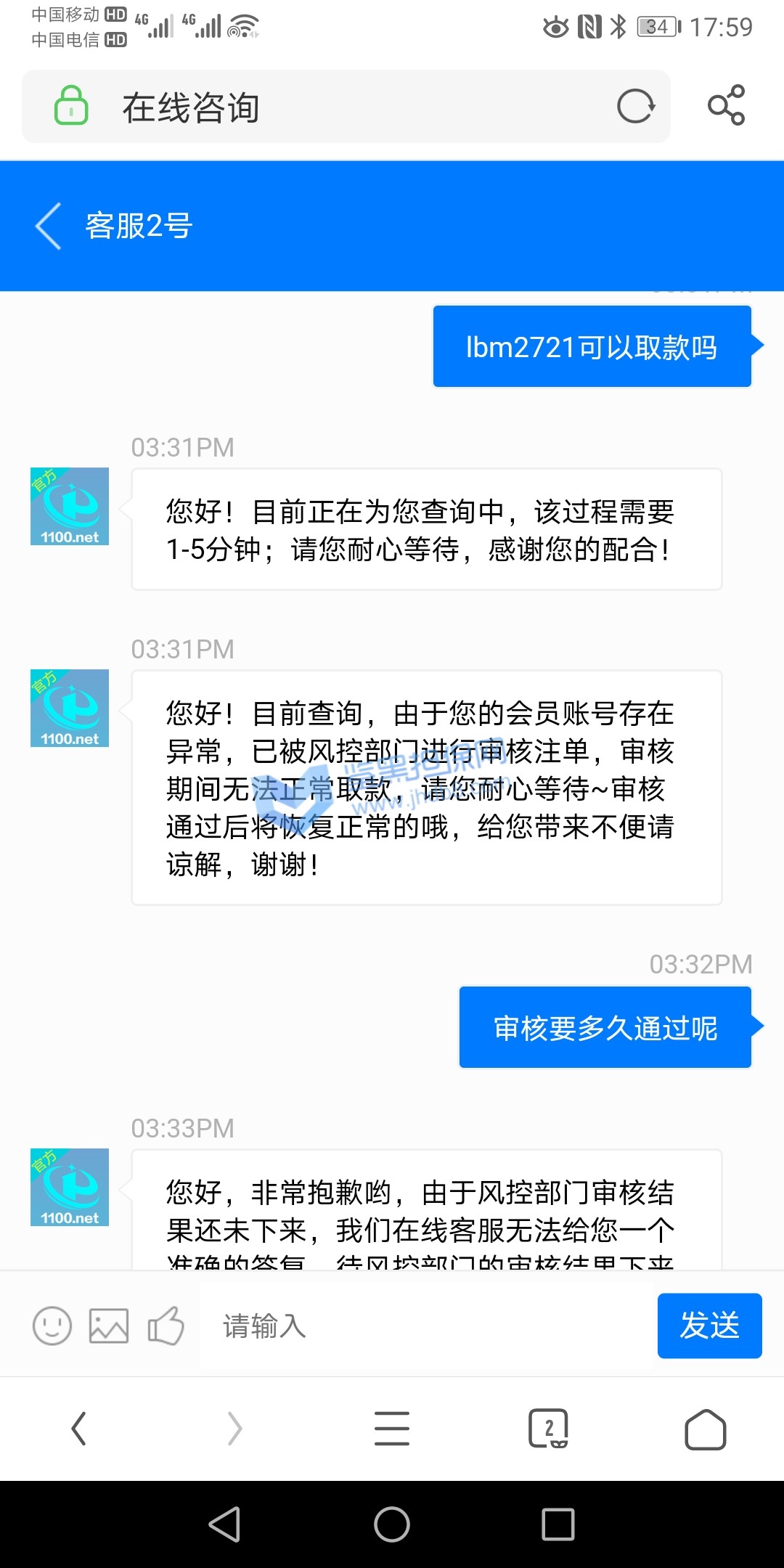Open the system recent apps view
This screenshot has height=1568, width=784.
tap(558, 1524)
